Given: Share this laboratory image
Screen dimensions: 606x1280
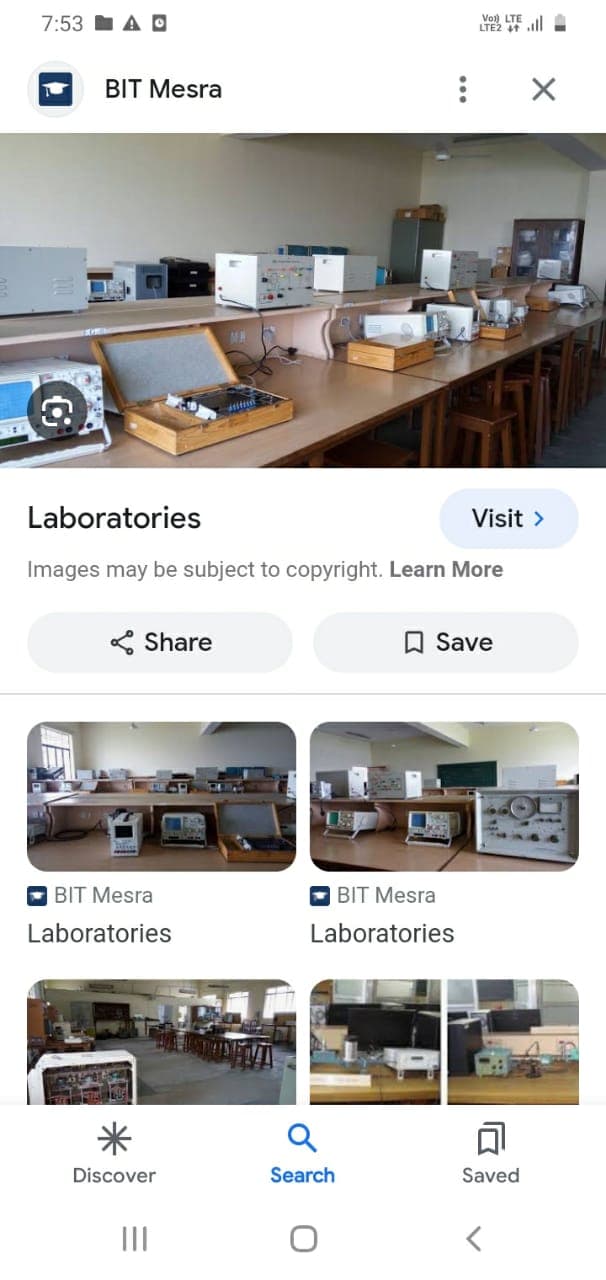Looking at the screenshot, I should pyautogui.click(x=160, y=642).
